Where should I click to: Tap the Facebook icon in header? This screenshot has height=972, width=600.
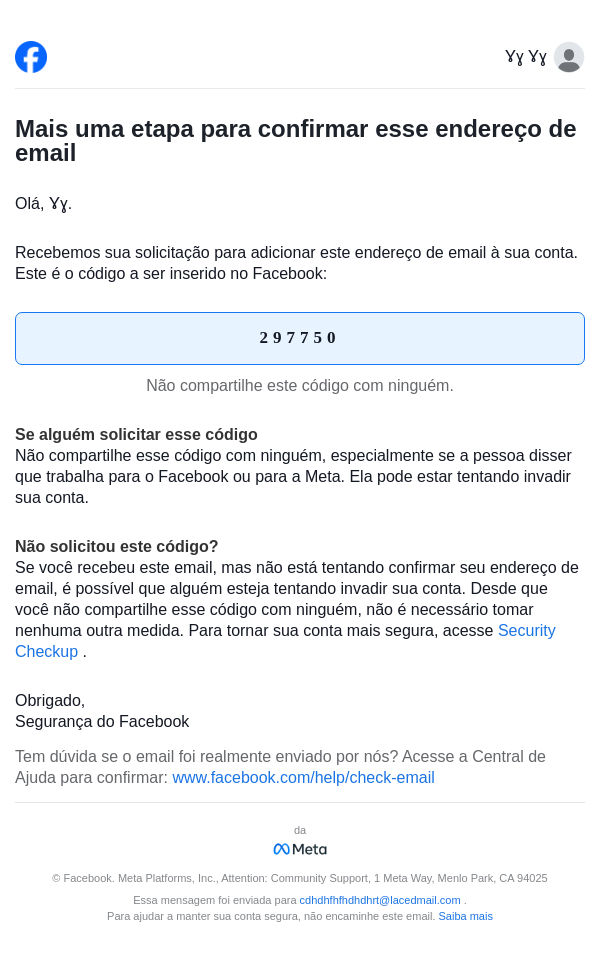pyautogui.click(x=31, y=57)
